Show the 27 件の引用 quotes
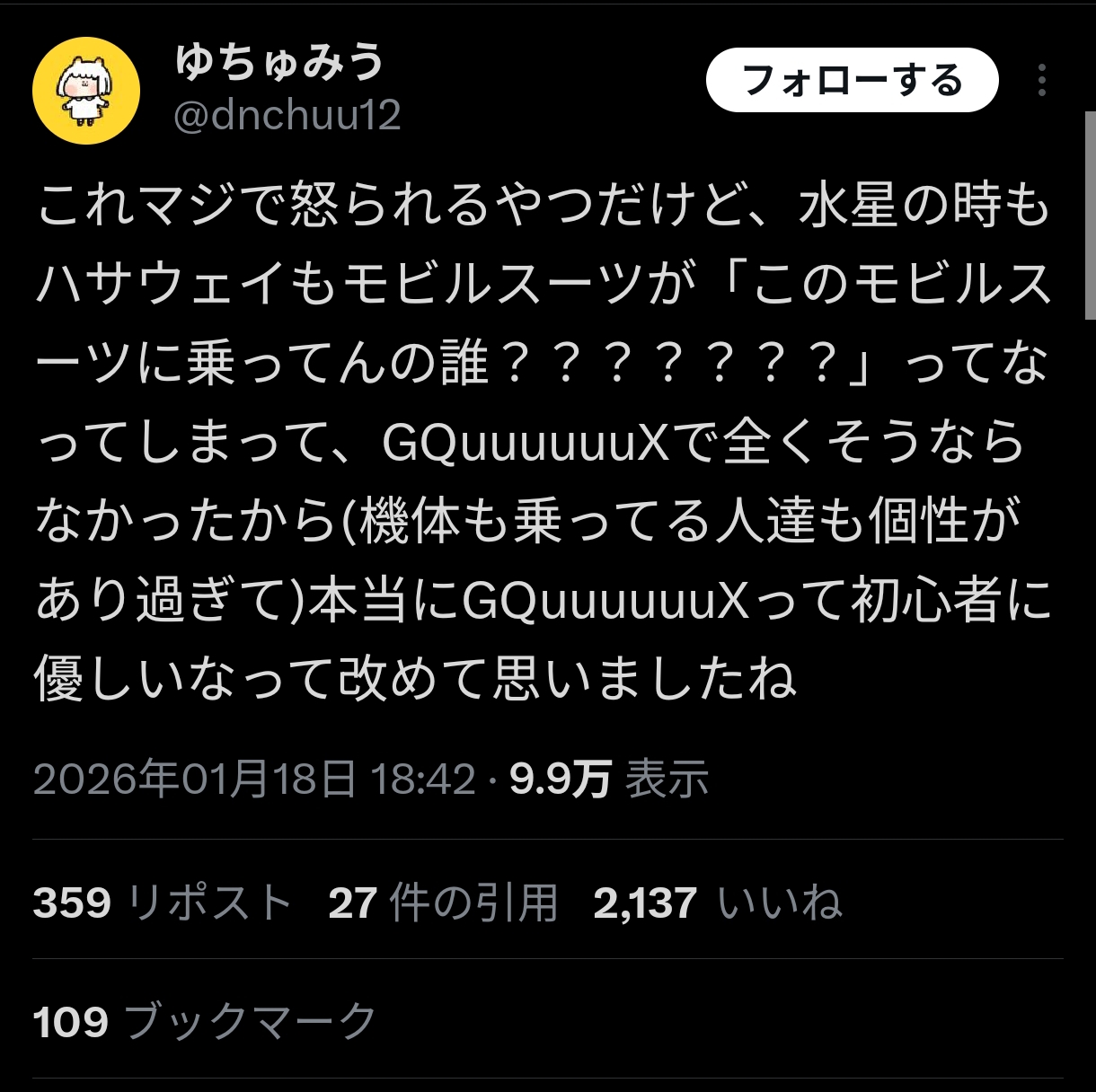1096x1092 pixels. [443, 903]
